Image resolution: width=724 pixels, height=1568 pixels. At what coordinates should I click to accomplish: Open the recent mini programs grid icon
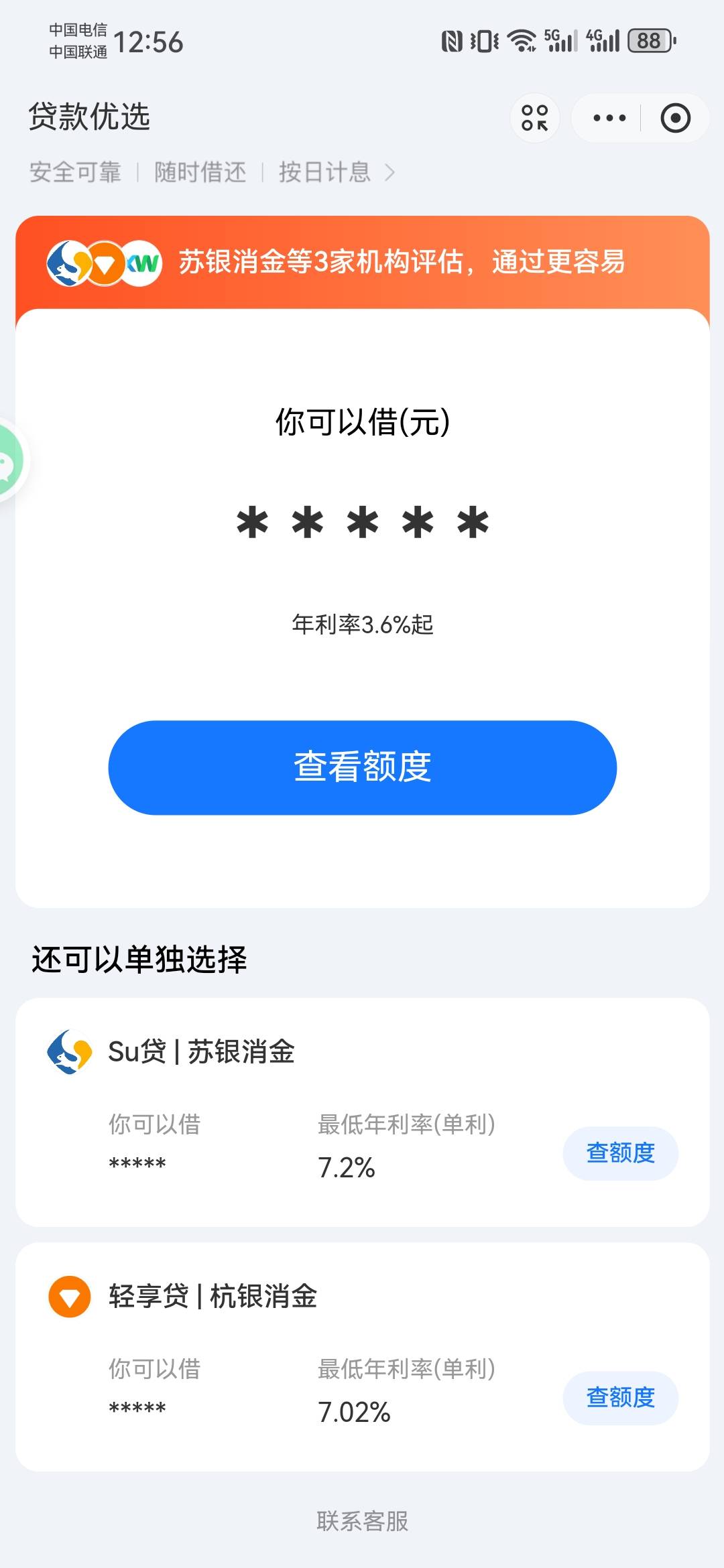pyautogui.click(x=535, y=118)
